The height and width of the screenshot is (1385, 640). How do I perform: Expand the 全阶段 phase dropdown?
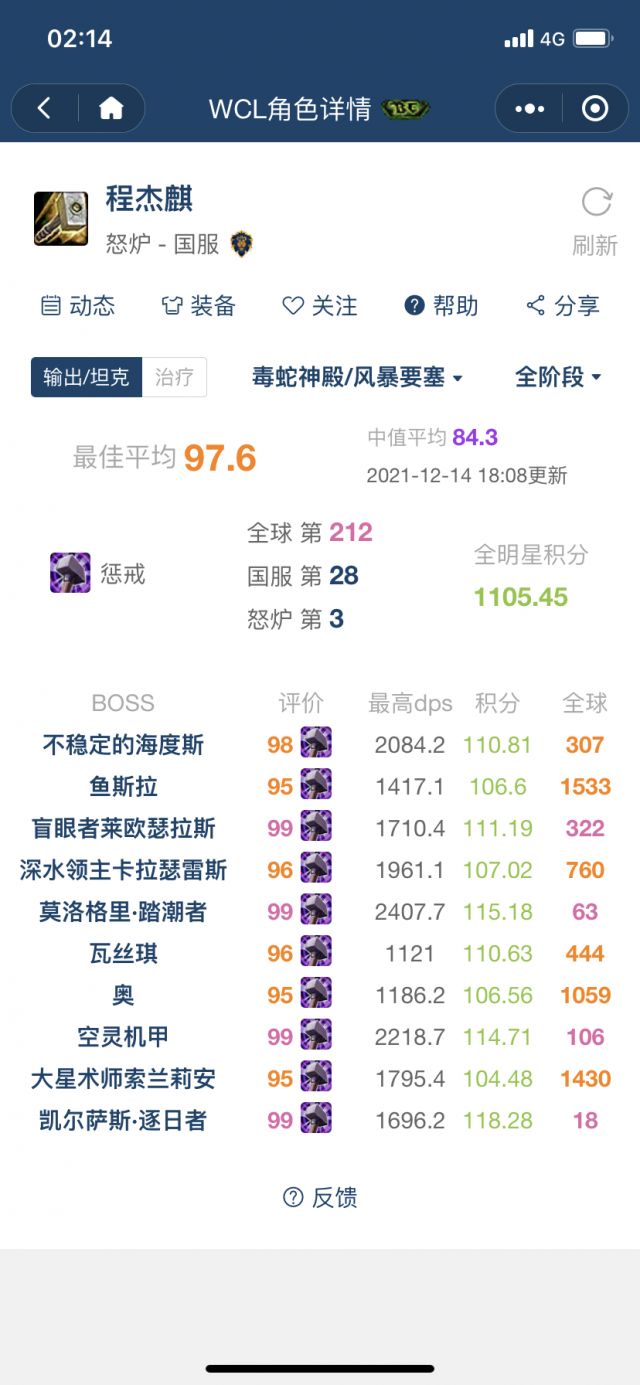(x=558, y=377)
